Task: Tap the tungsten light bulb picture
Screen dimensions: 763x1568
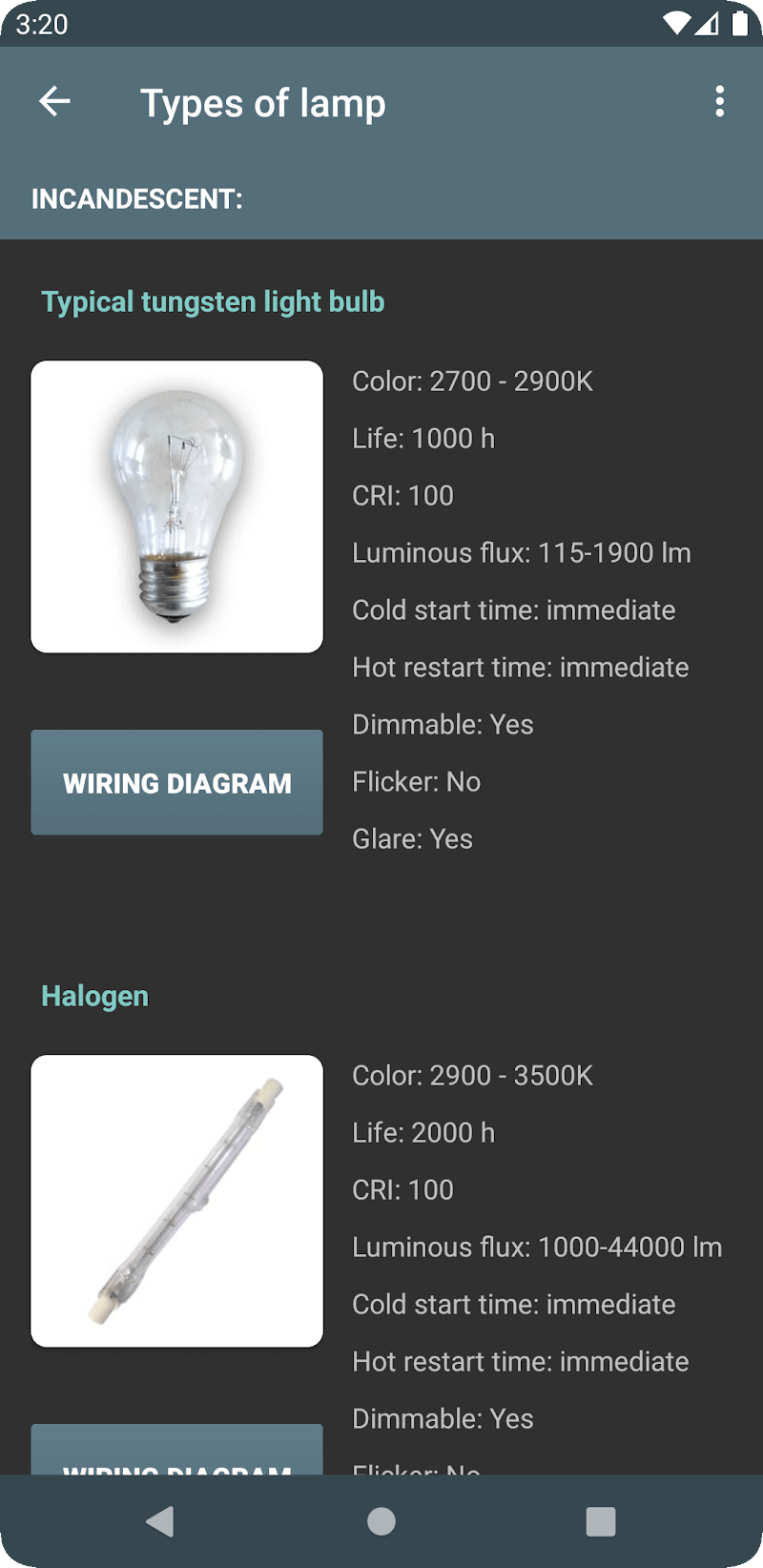Action: (x=176, y=506)
